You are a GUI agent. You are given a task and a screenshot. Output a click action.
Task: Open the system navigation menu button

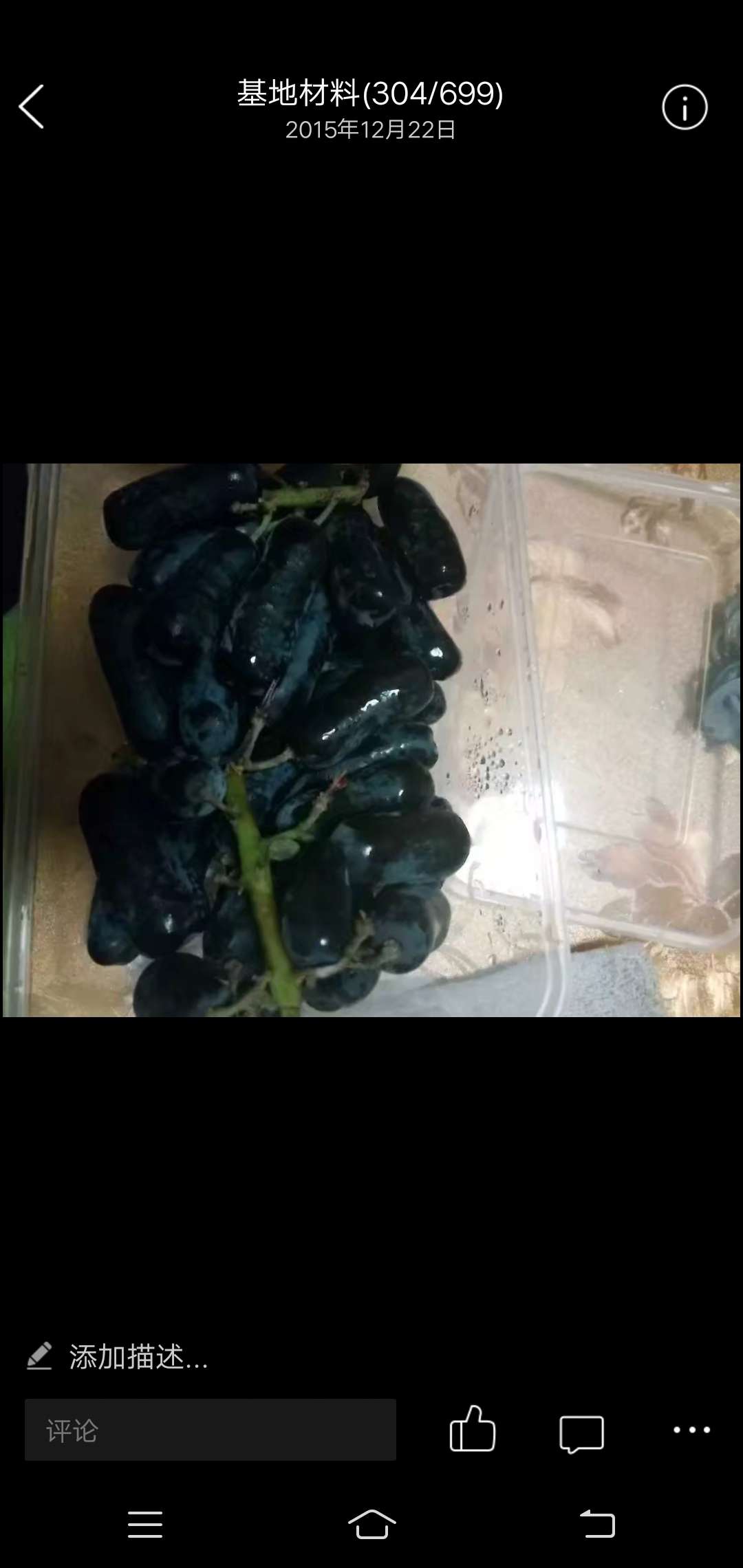coord(145,1525)
